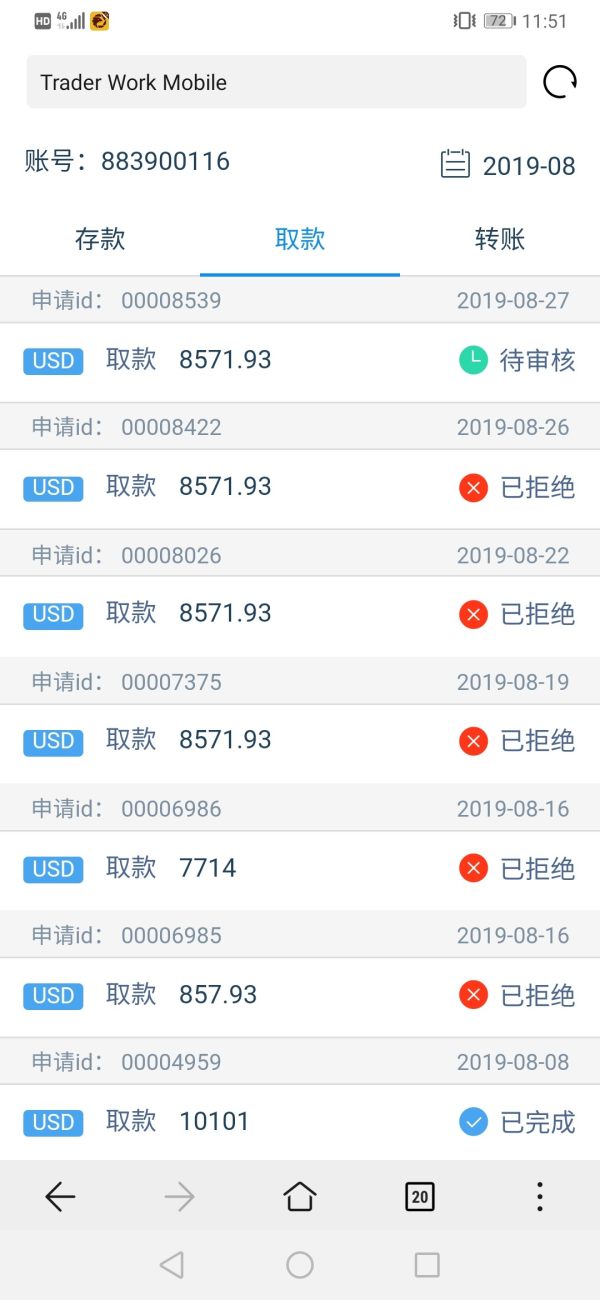Open rejected withdrawal id 00008422
This screenshot has height=1300, width=600.
click(x=300, y=488)
